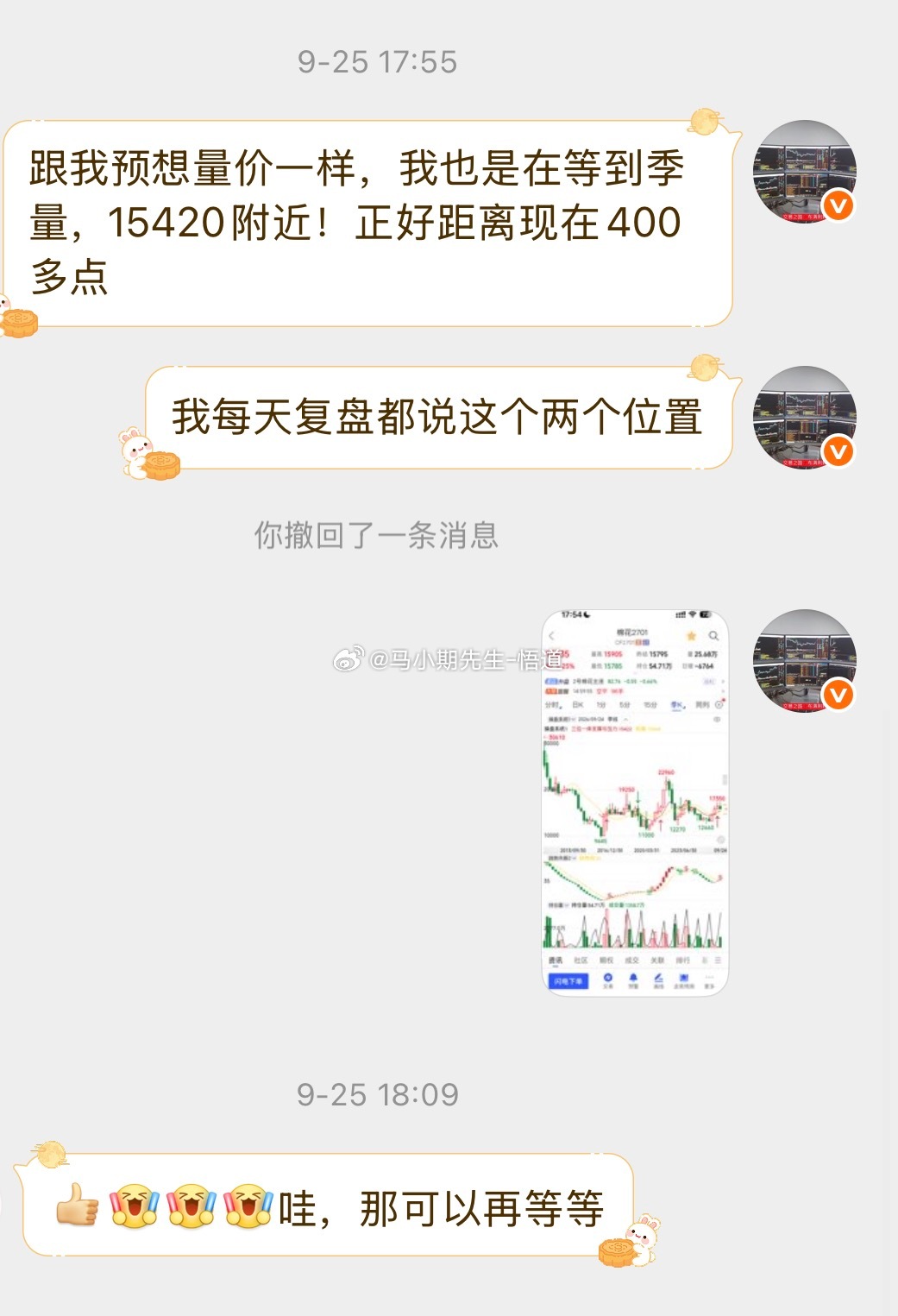This screenshot has width=898, height=1316.
Task: Tap the avatar beside the 15420附近 message
Action: pyautogui.click(x=804, y=172)
